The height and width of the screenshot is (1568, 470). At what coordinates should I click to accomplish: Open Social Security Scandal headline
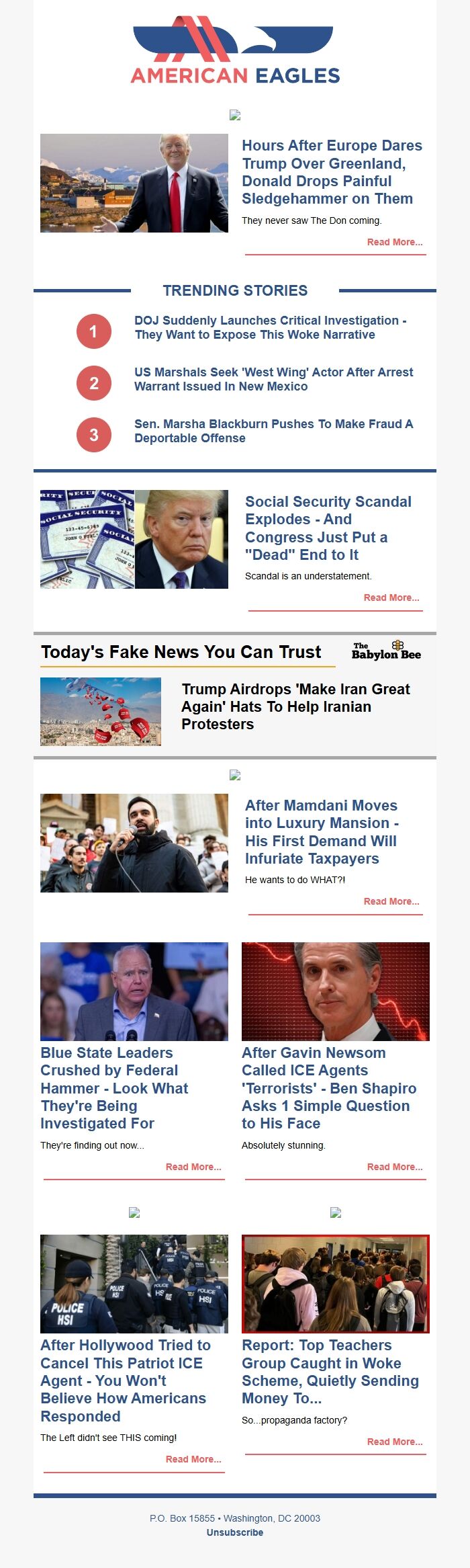[x=328, y=528]
